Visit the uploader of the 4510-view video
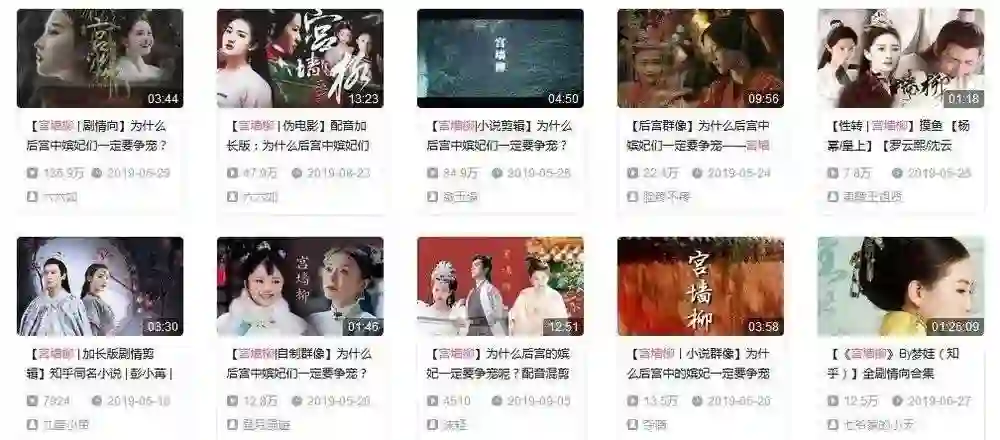Viewport: 1000px width, 440px height. point(454,424)
